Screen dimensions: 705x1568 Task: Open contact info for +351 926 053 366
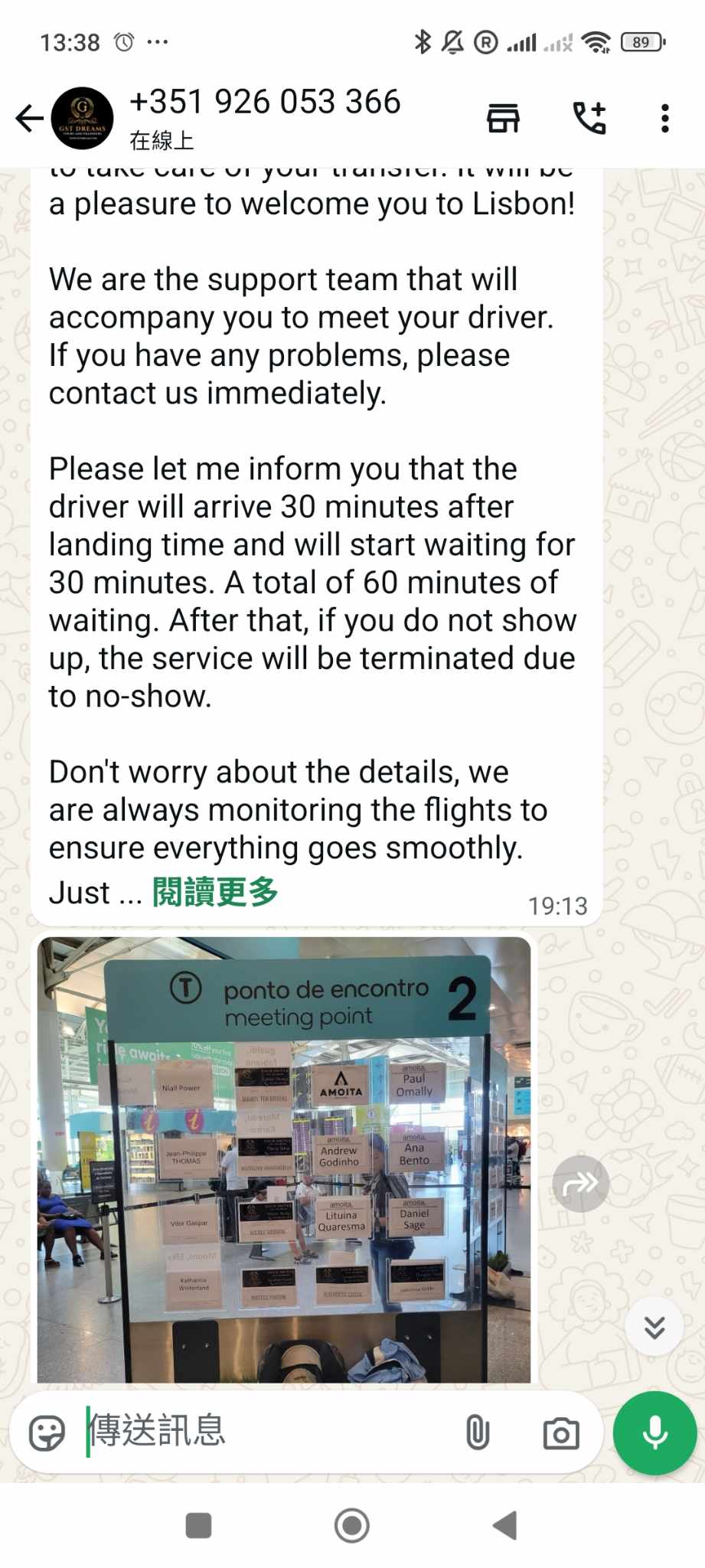[264, 117]
